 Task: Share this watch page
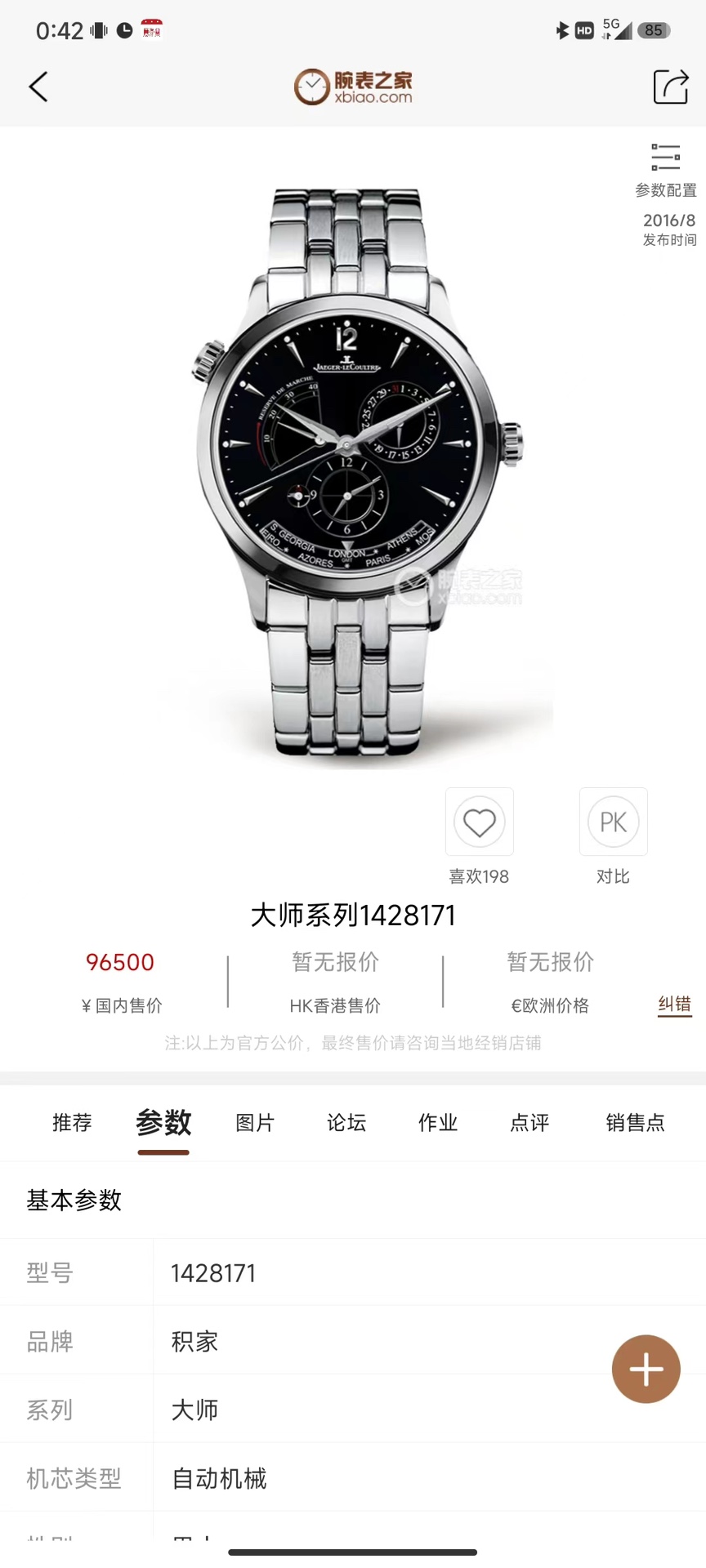[x=670, y=87]
